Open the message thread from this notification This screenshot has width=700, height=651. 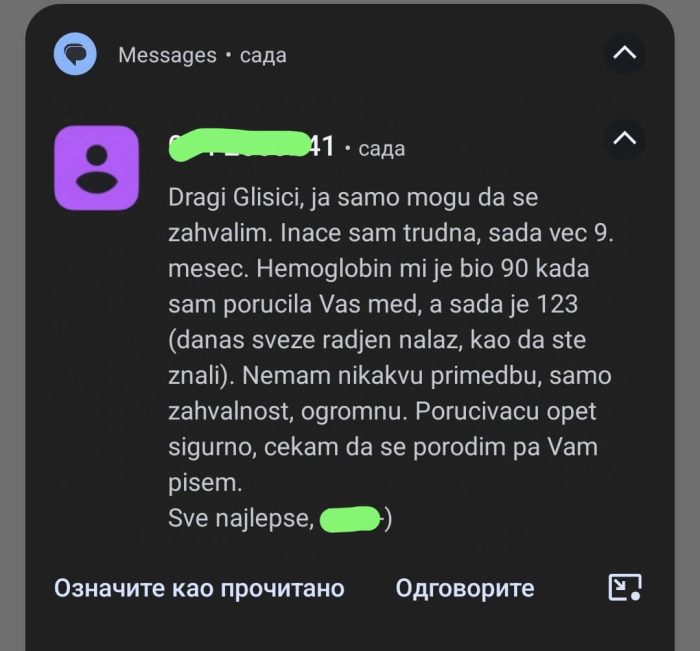click(x=390, y=340)
